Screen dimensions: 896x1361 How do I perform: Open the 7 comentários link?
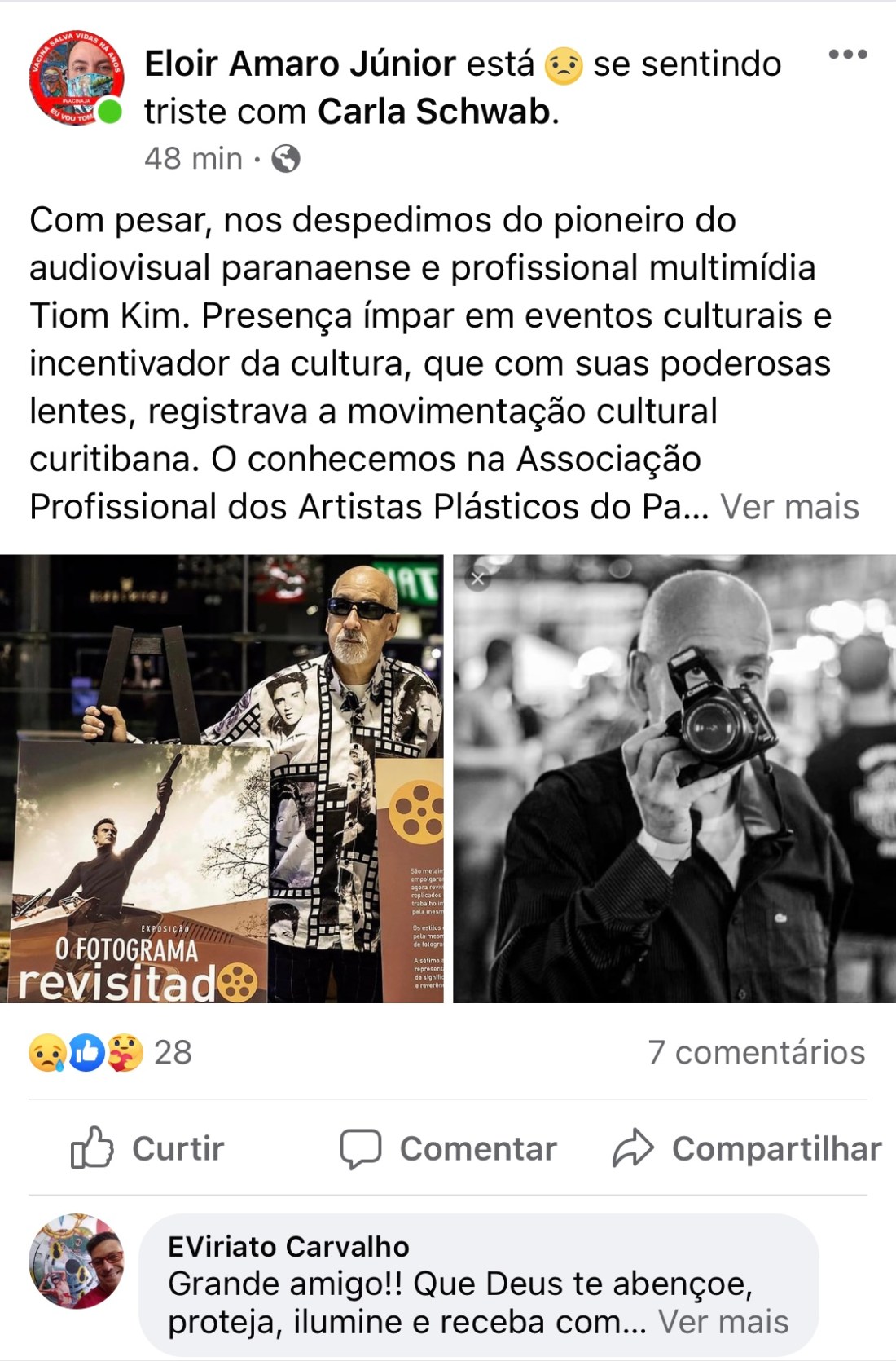point(756,1052)
